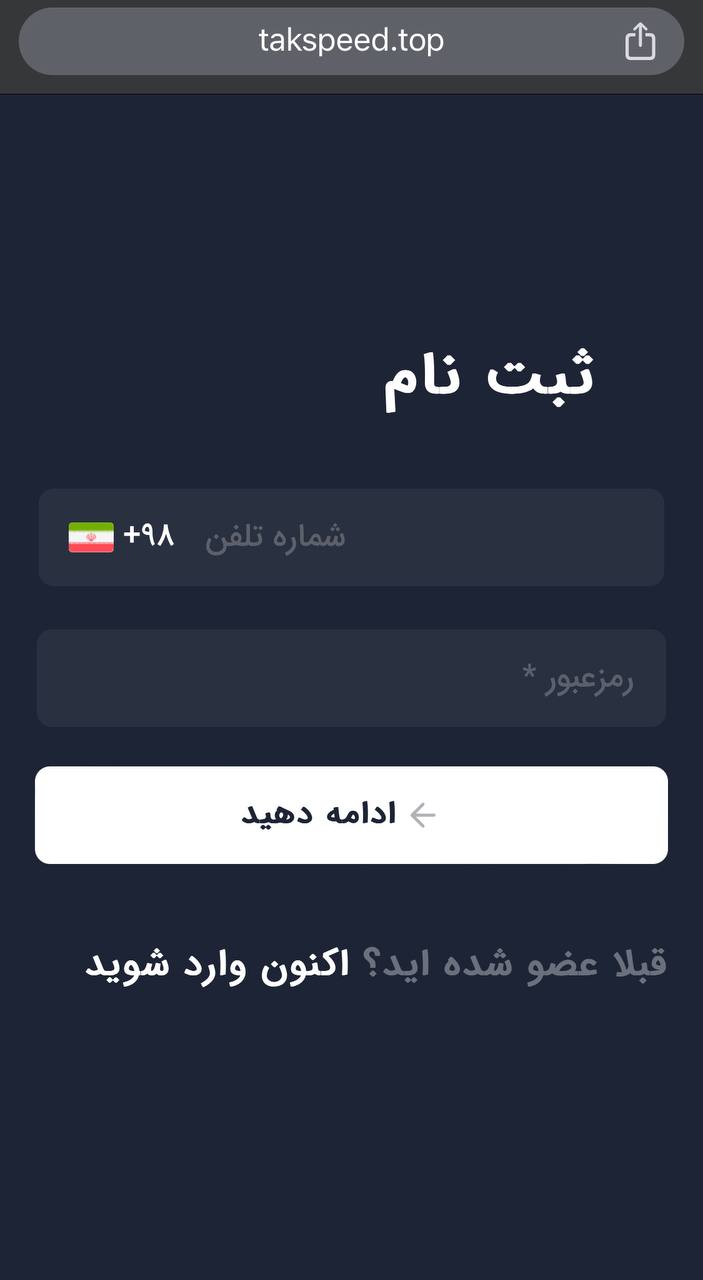Open the takspeed.top address bar
703x1280 pixels.
click(350, 41)
